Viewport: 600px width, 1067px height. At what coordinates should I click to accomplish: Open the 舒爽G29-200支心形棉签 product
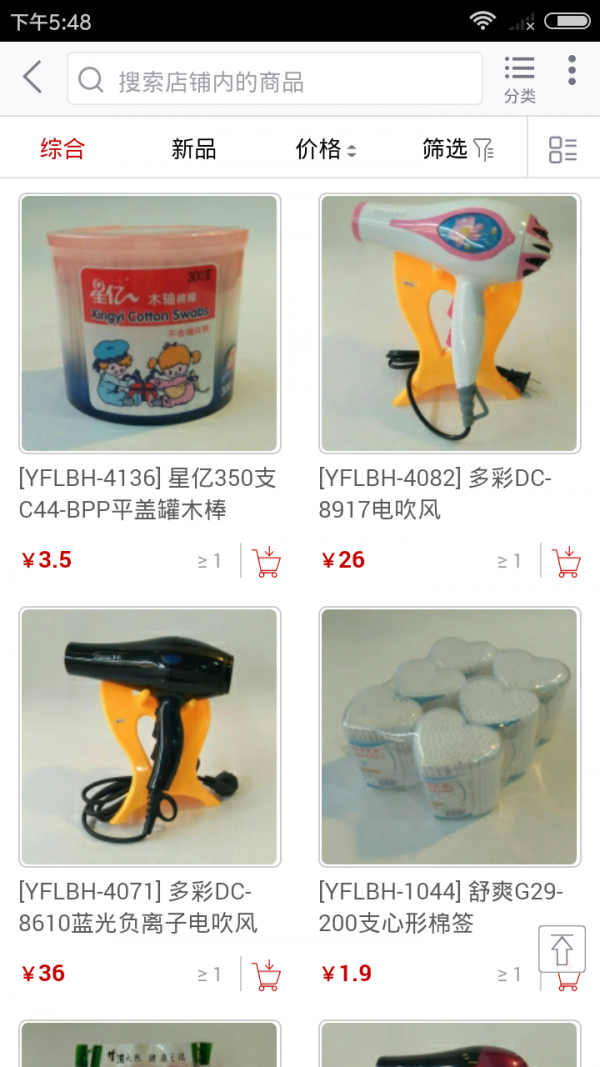449,737
